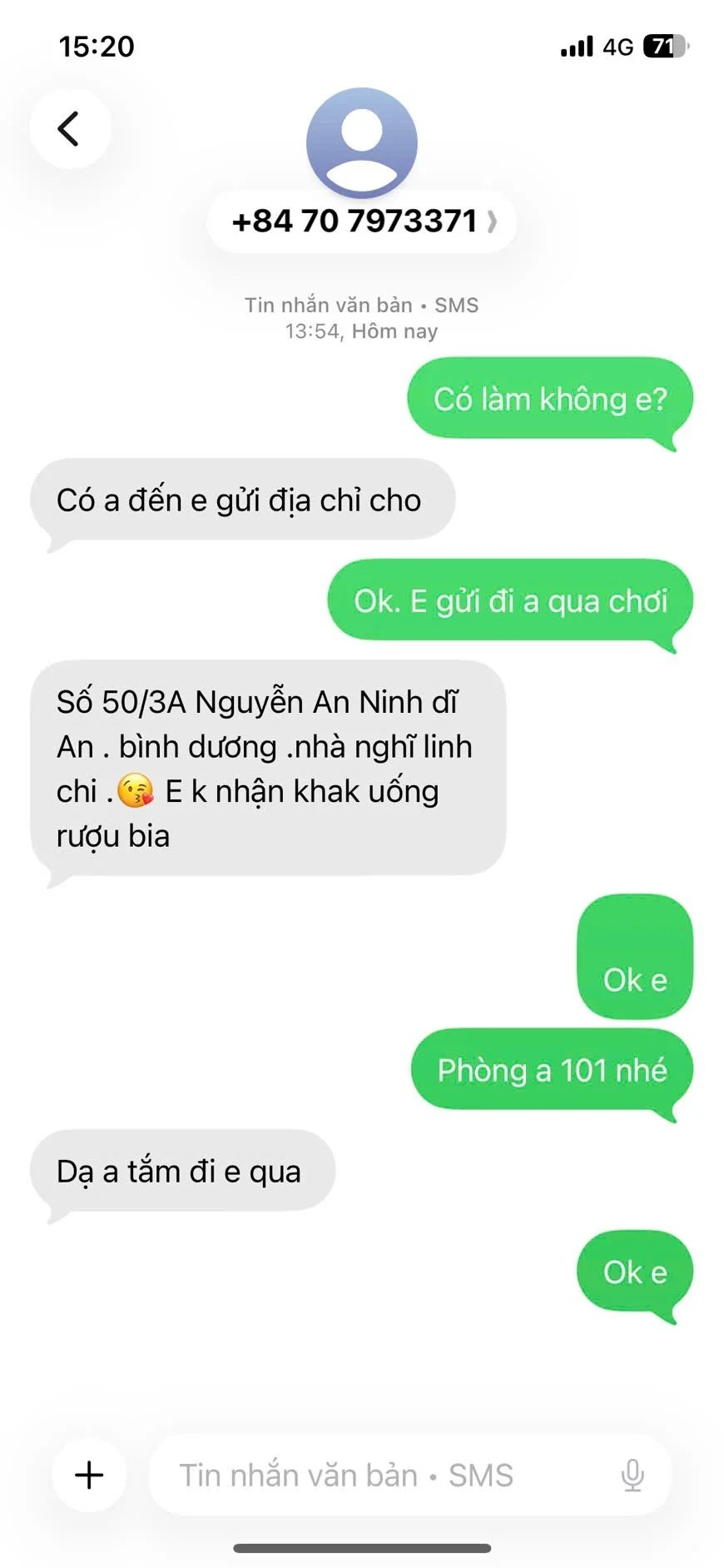Start voice dictation with the microphone
Viewport: 724px width, 1568px height.
pos(632,1475)
